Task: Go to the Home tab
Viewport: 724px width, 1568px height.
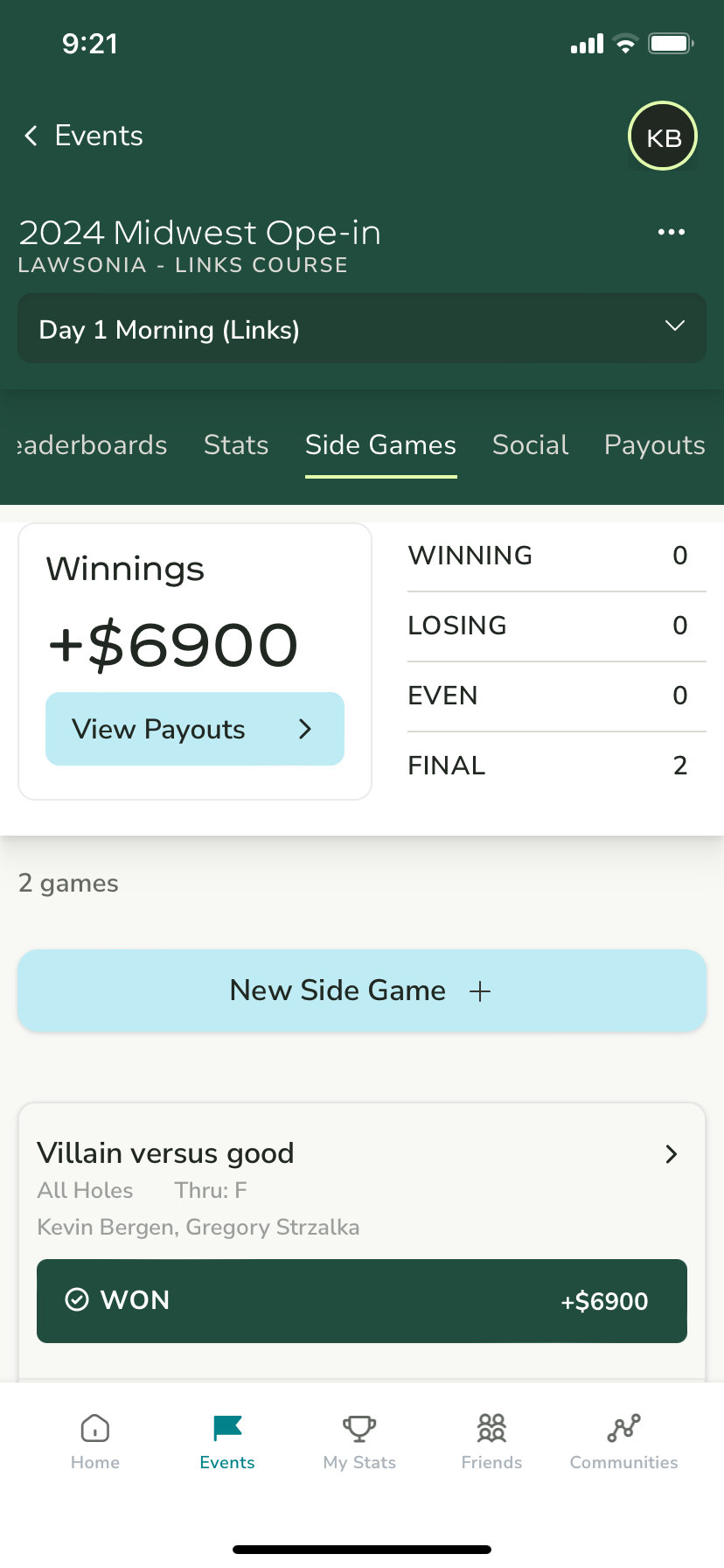Action: click(x=95, y=1440)
